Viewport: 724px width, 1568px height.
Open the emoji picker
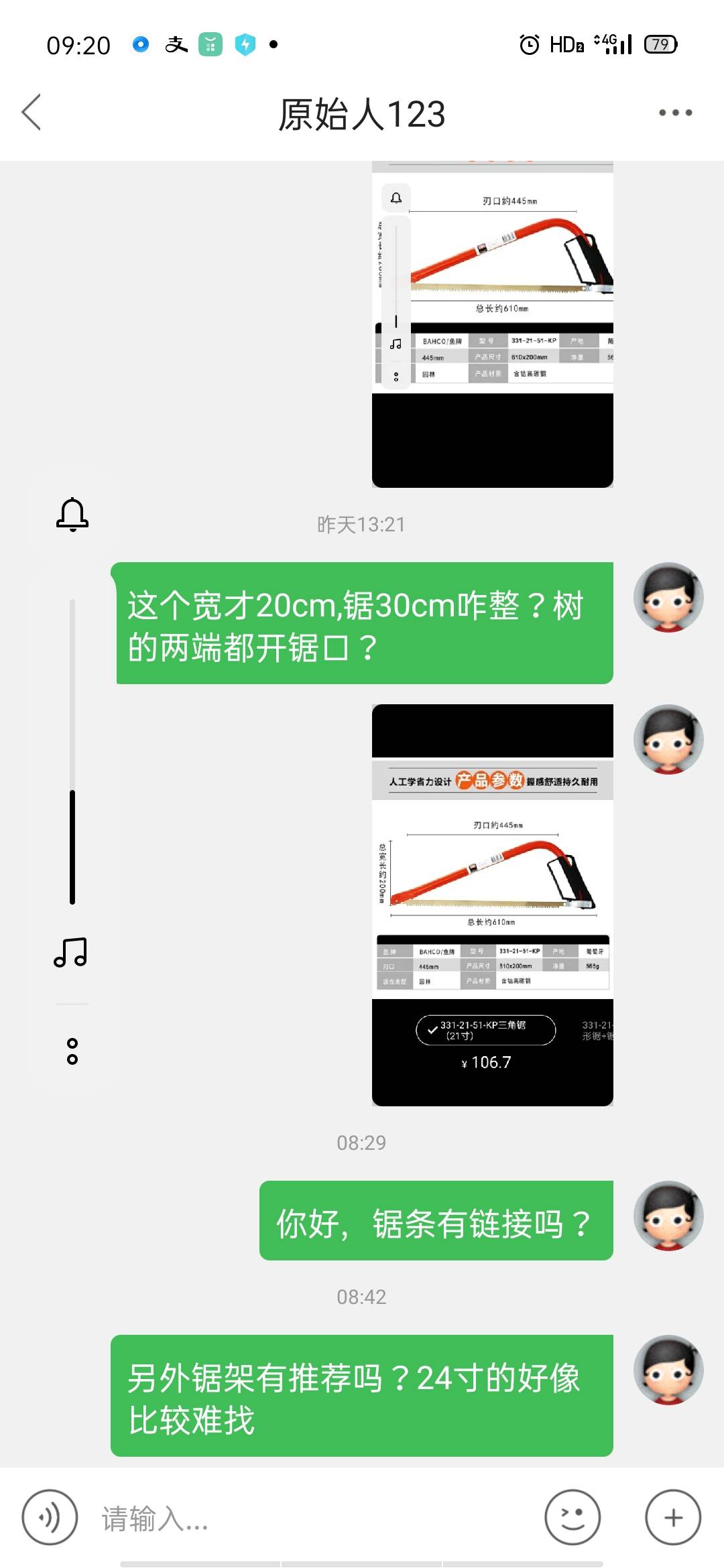point(572,1517)
